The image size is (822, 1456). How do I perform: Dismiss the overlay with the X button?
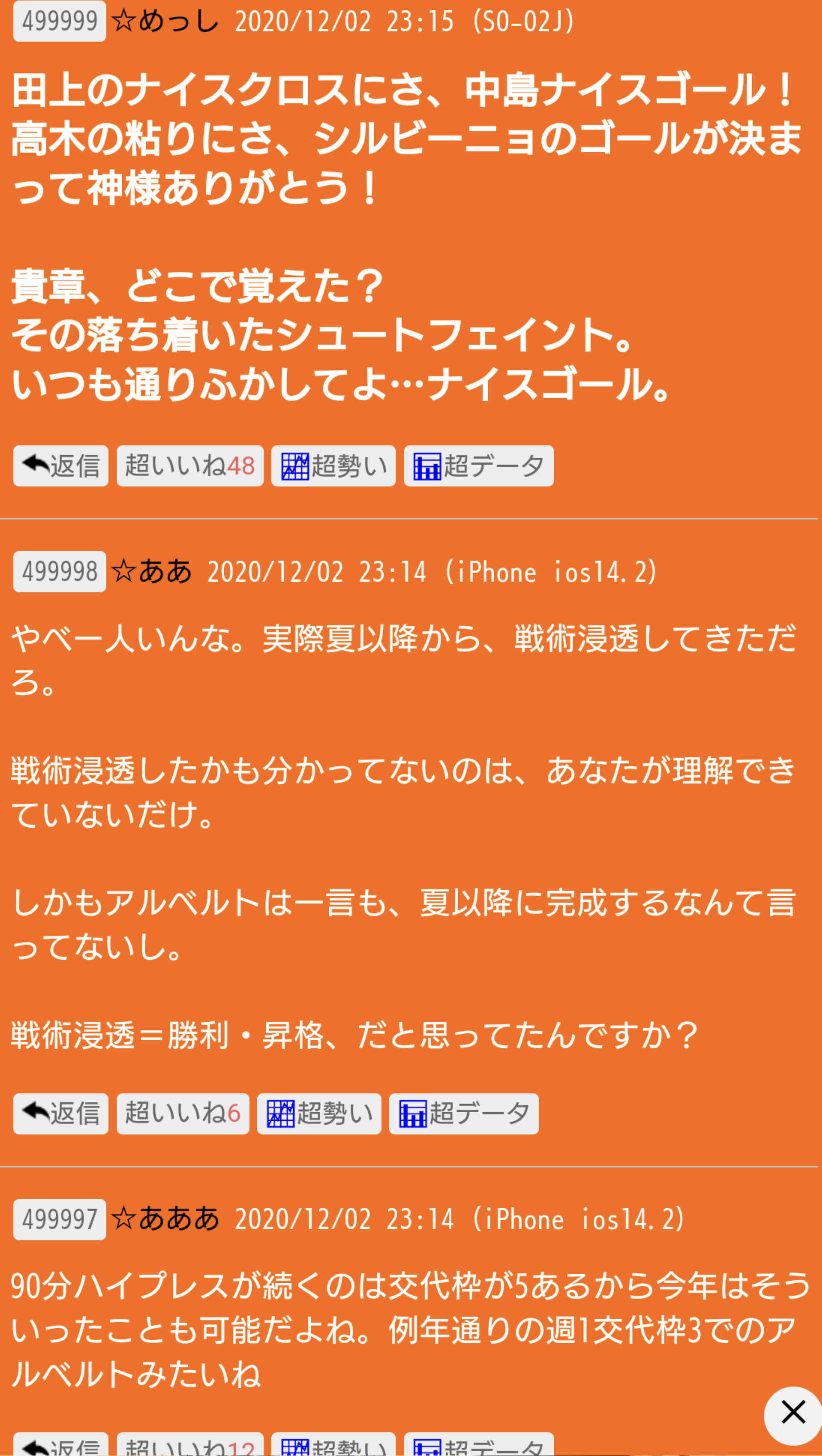click(793, 1412)
